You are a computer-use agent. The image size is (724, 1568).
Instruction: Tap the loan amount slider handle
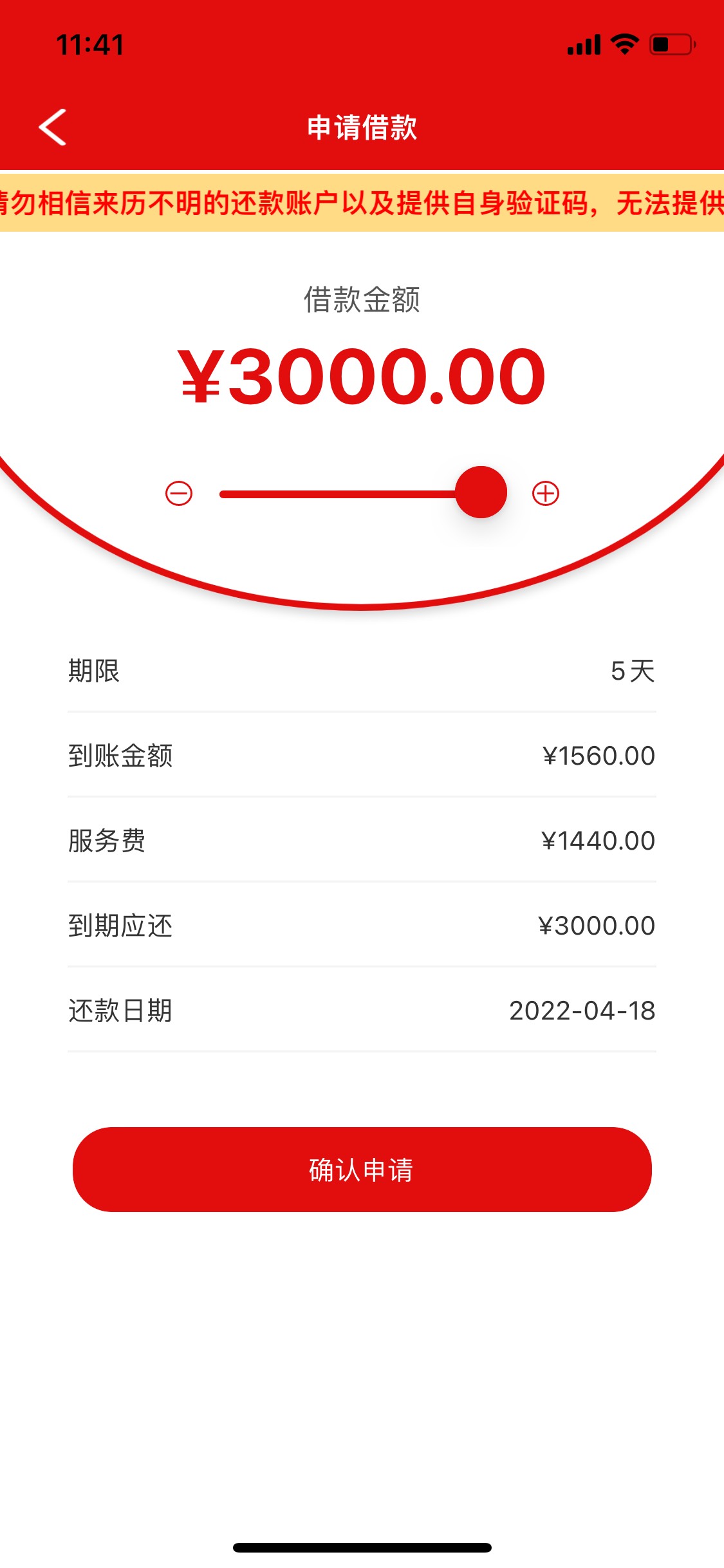pyautogui.click(x=481, y=492)
